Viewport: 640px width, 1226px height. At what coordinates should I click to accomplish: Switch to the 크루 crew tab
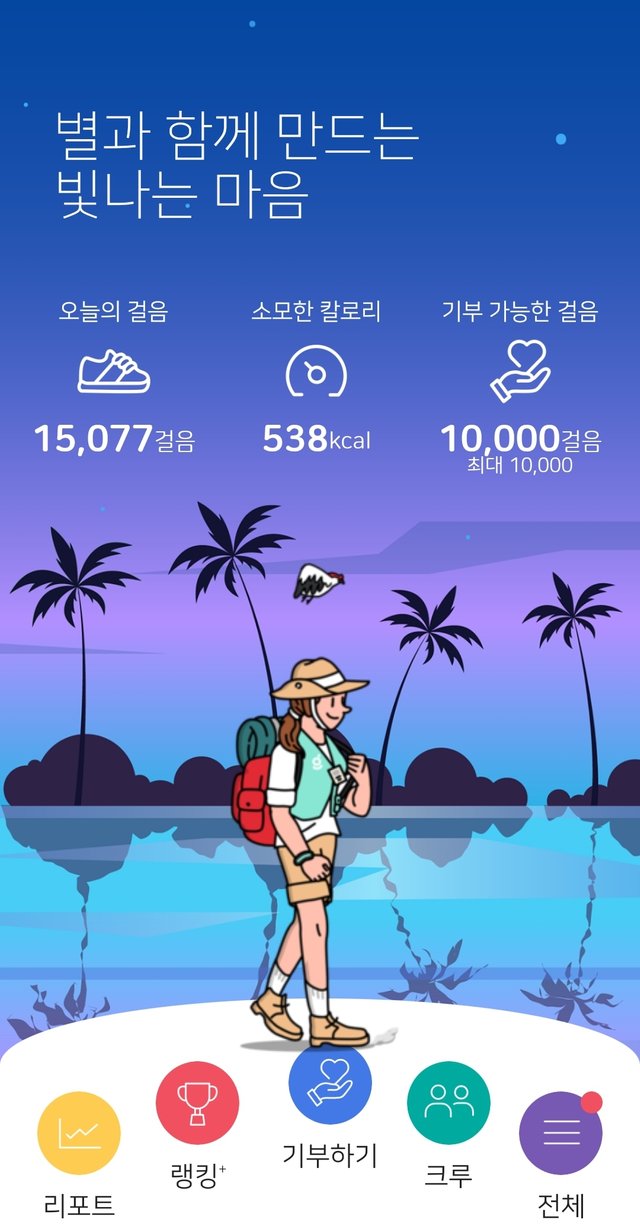pyautogui.click(x=448, y=1103)
